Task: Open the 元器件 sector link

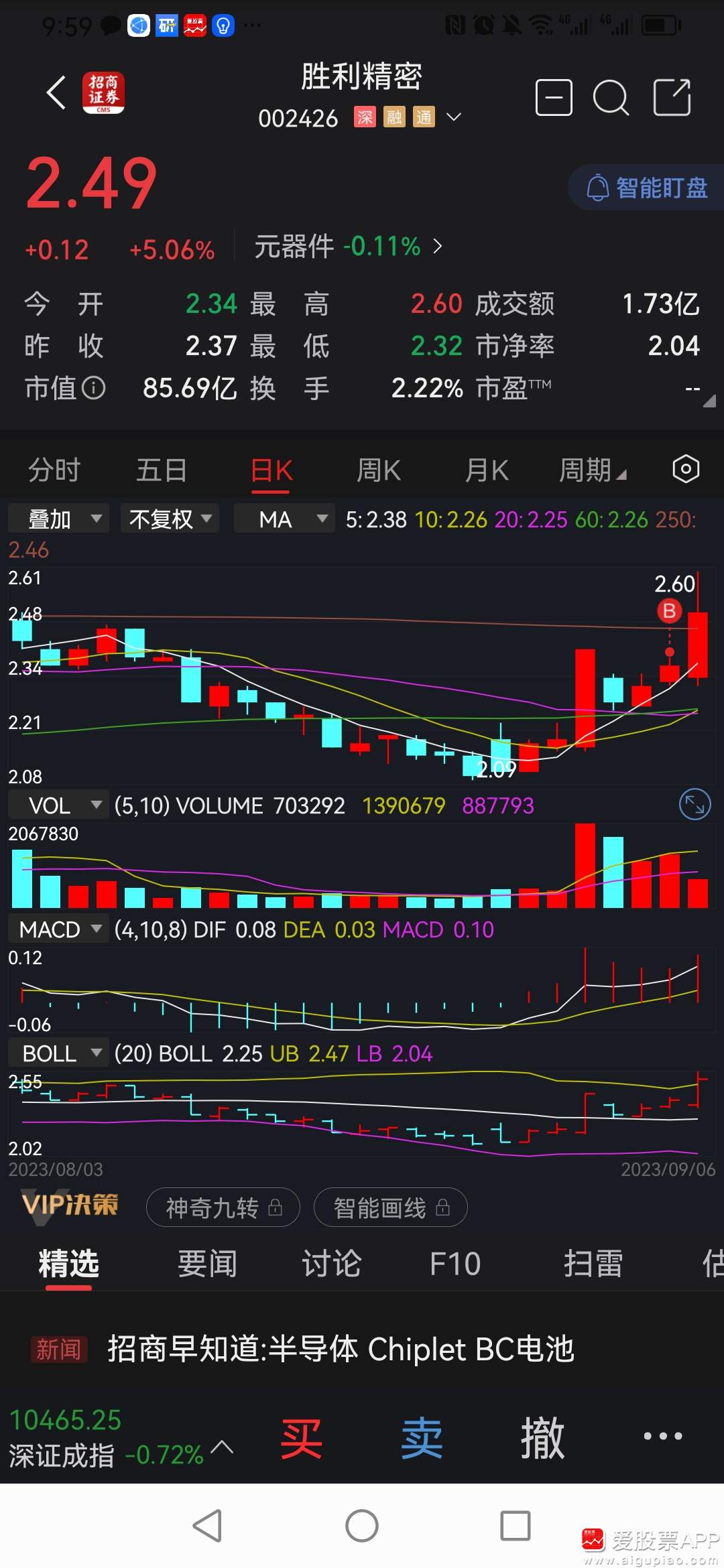Action: pos(348,247)
